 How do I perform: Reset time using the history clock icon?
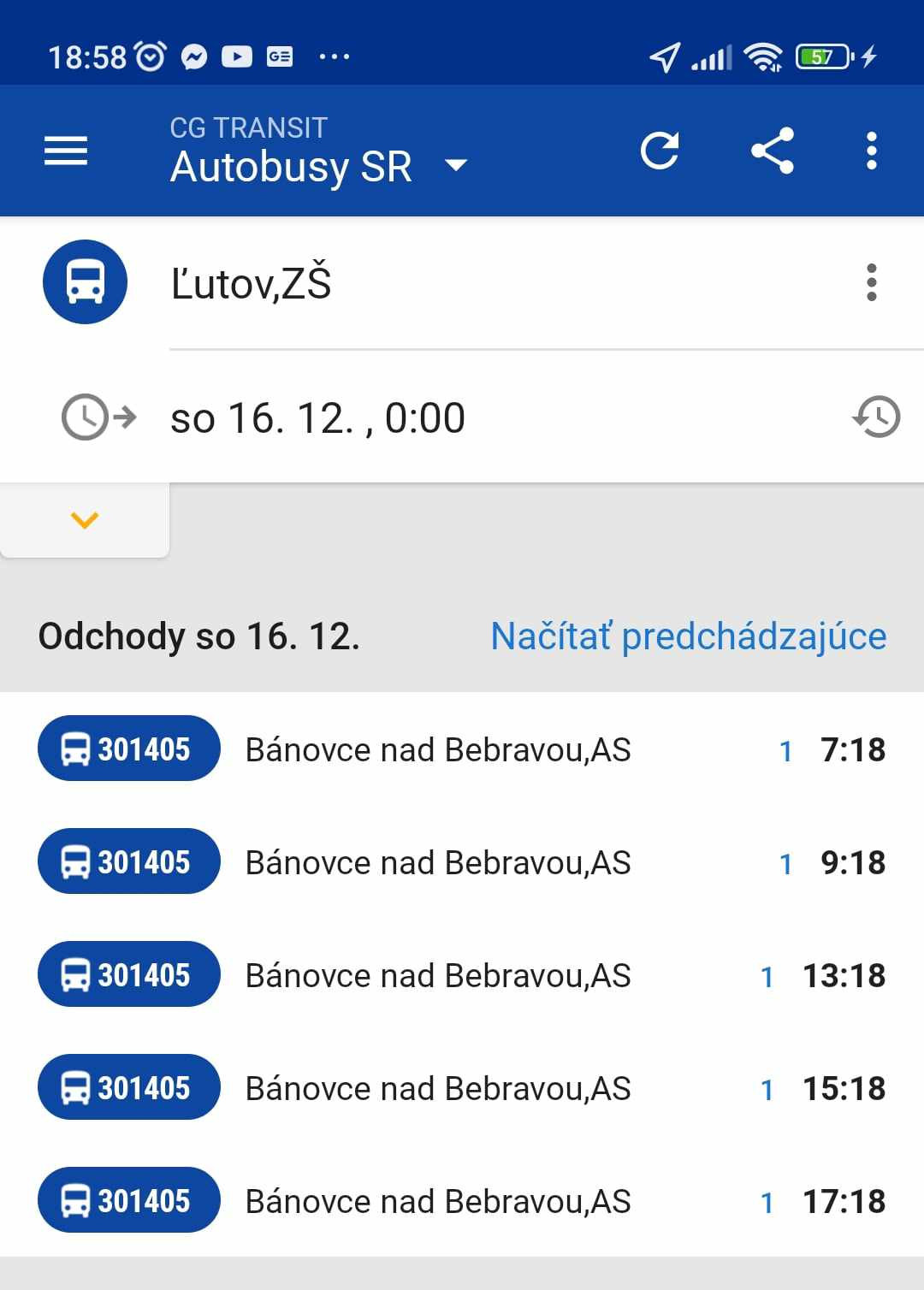tap(877, 417)
